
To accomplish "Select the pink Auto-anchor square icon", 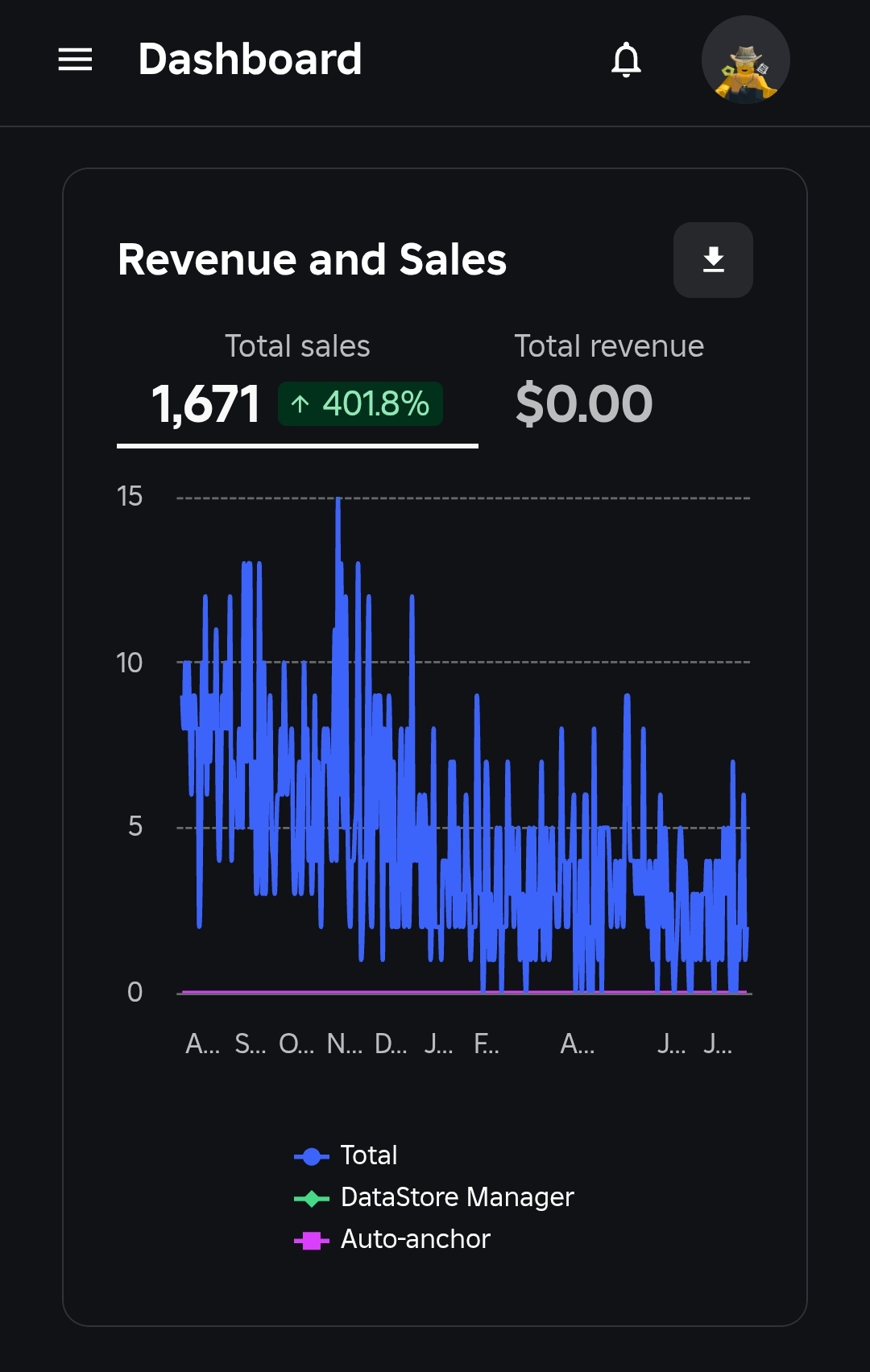I will point(313,1240).
